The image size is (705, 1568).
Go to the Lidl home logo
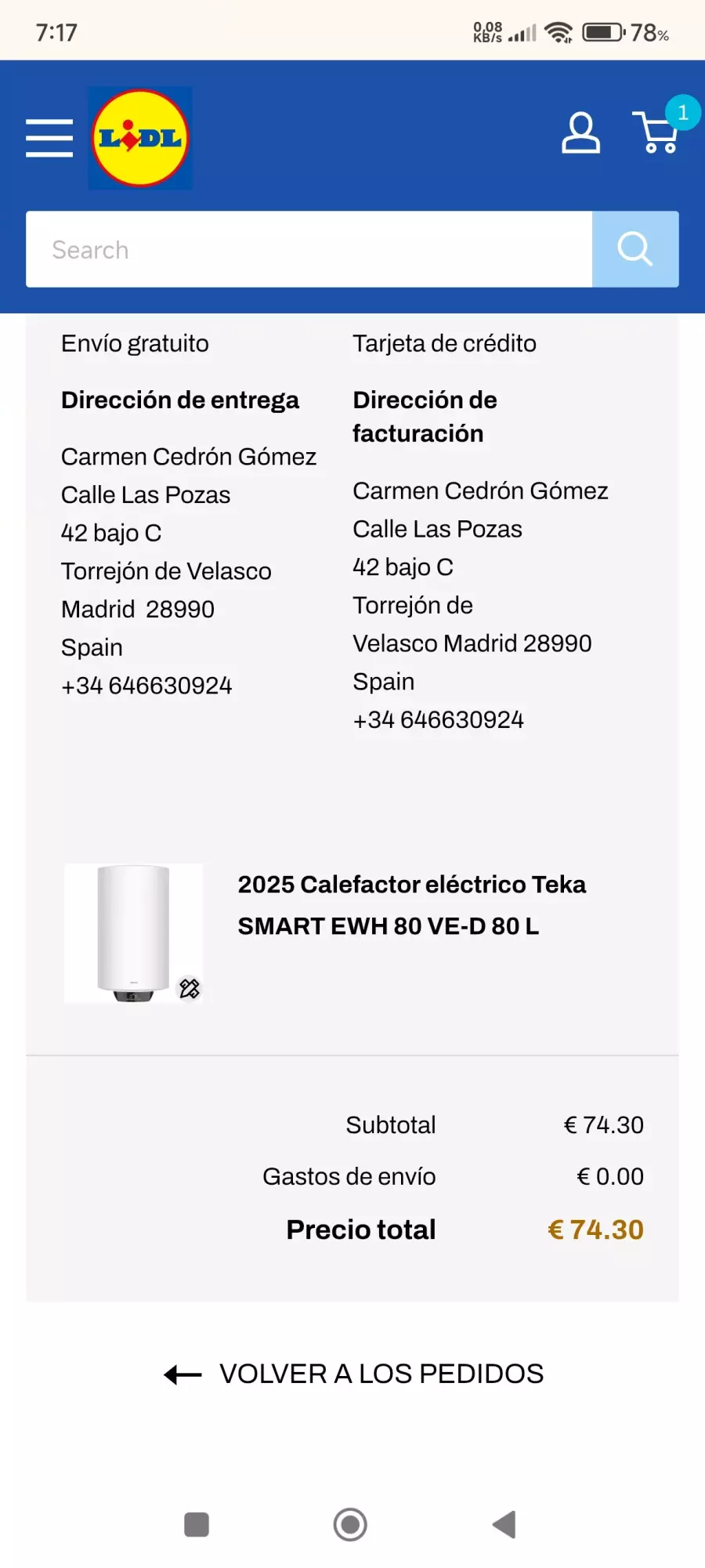tap(140, 138)
